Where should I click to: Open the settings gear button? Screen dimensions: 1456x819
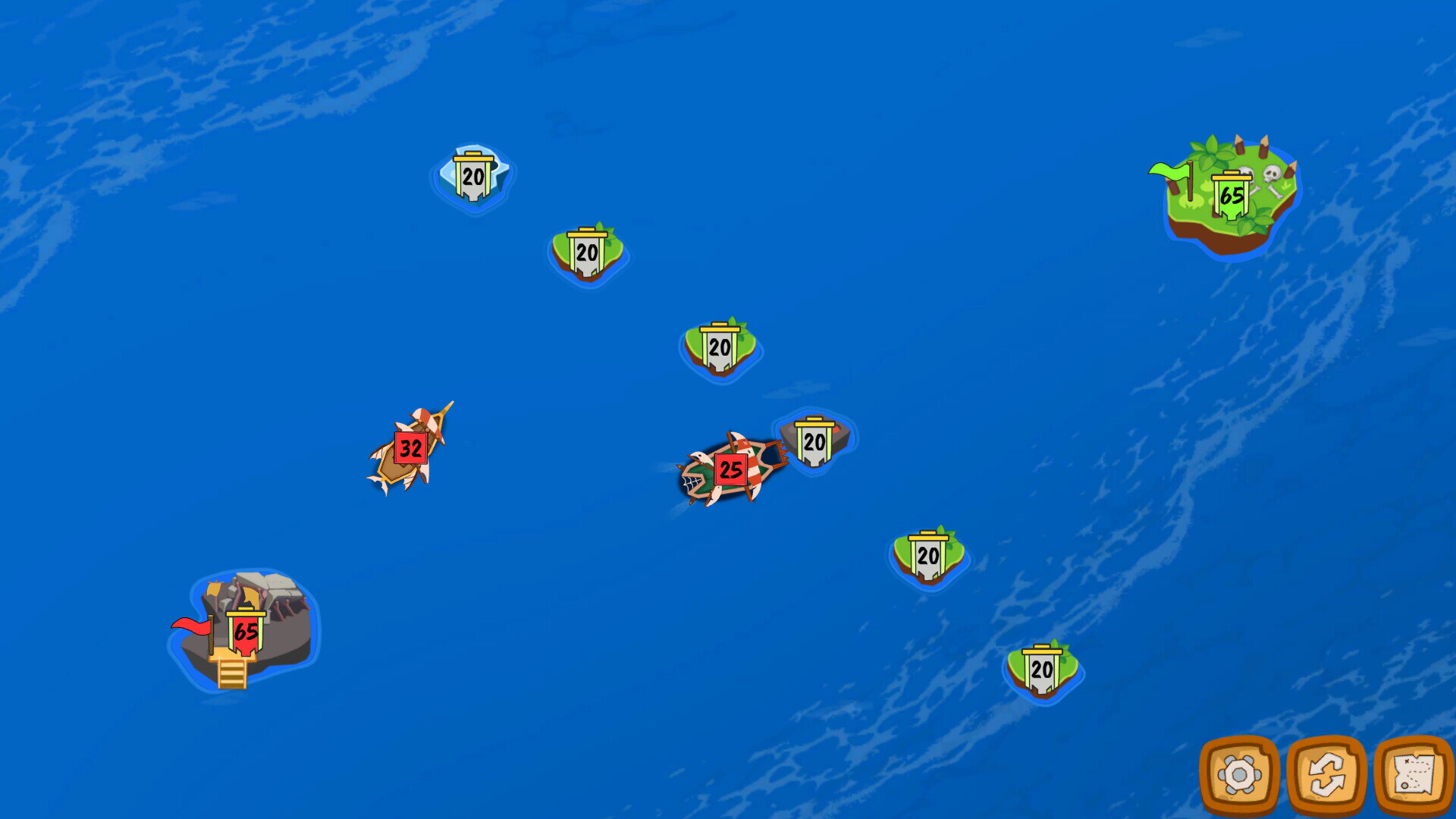click(1239, 775)
